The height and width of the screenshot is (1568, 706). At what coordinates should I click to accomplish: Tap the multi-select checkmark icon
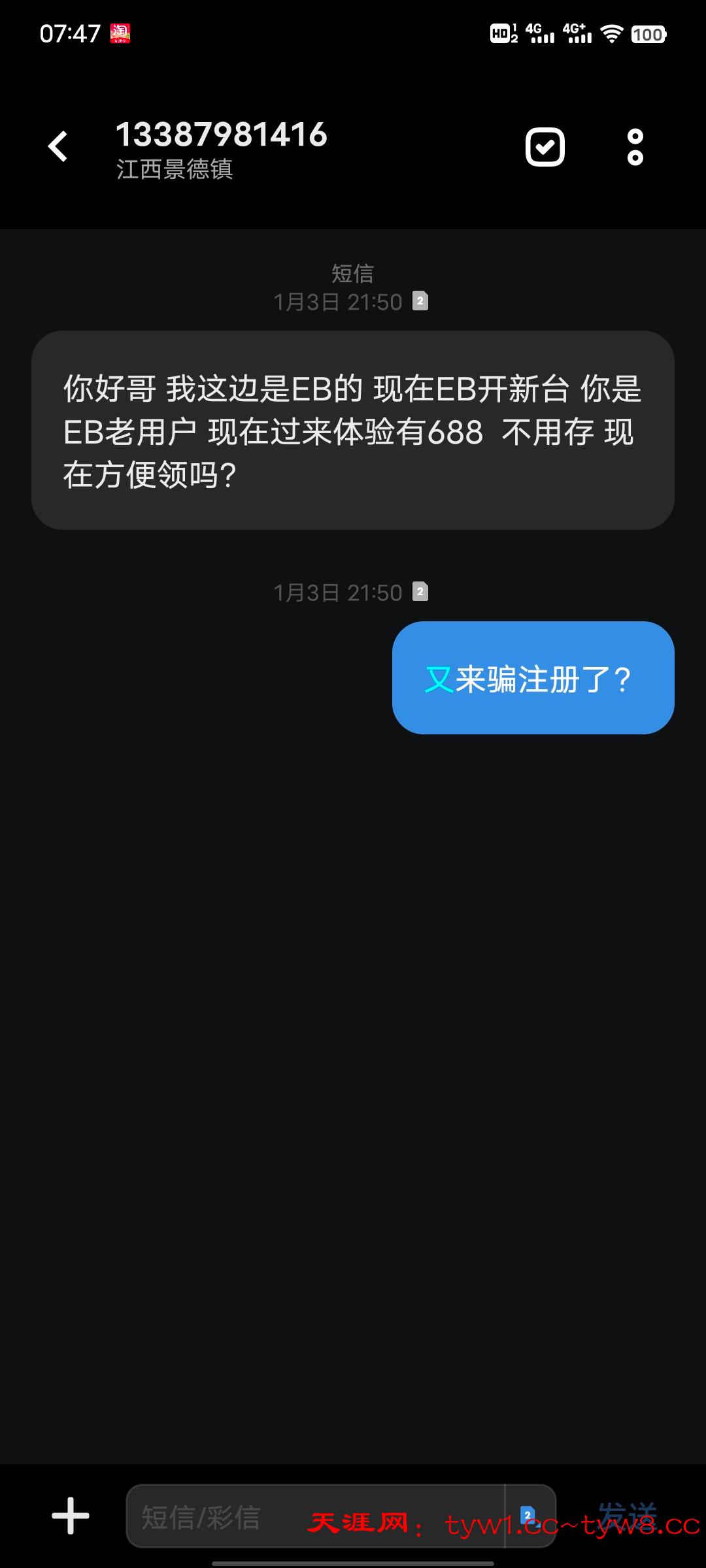(x=545, y=147)
